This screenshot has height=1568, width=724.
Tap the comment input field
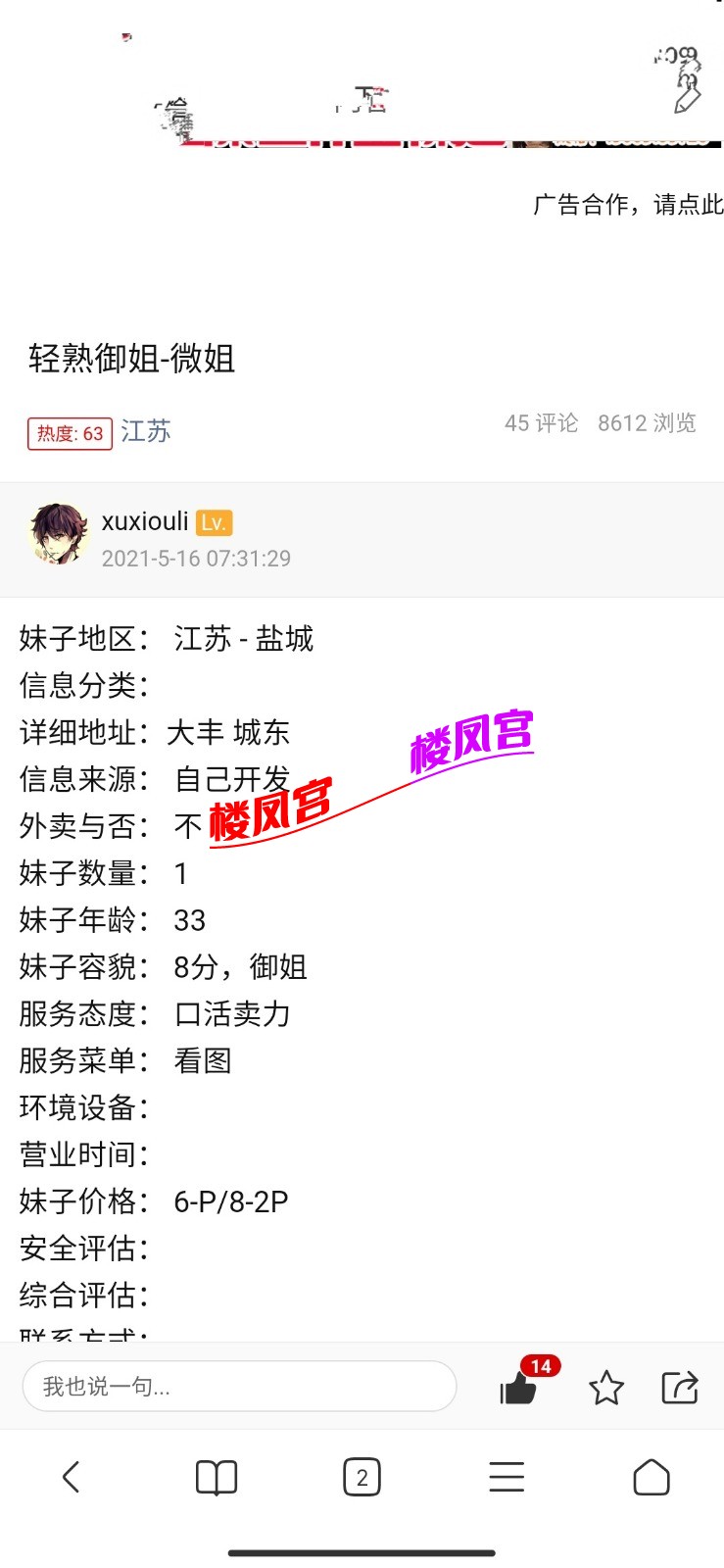(239, 1386)
